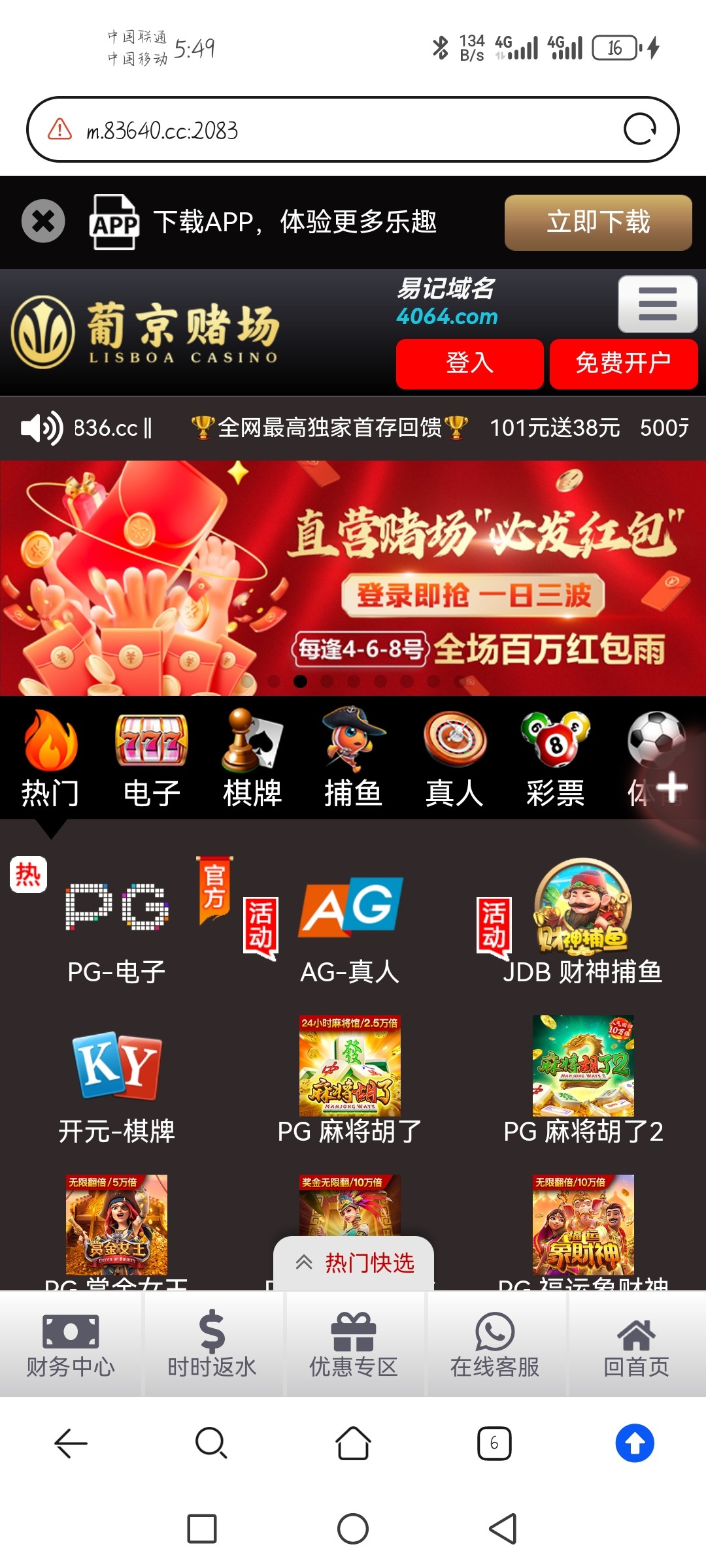The height and width of the screenshot is (1568, 706).
Task: Open the hamburger menu
Action: click(657, 304)
